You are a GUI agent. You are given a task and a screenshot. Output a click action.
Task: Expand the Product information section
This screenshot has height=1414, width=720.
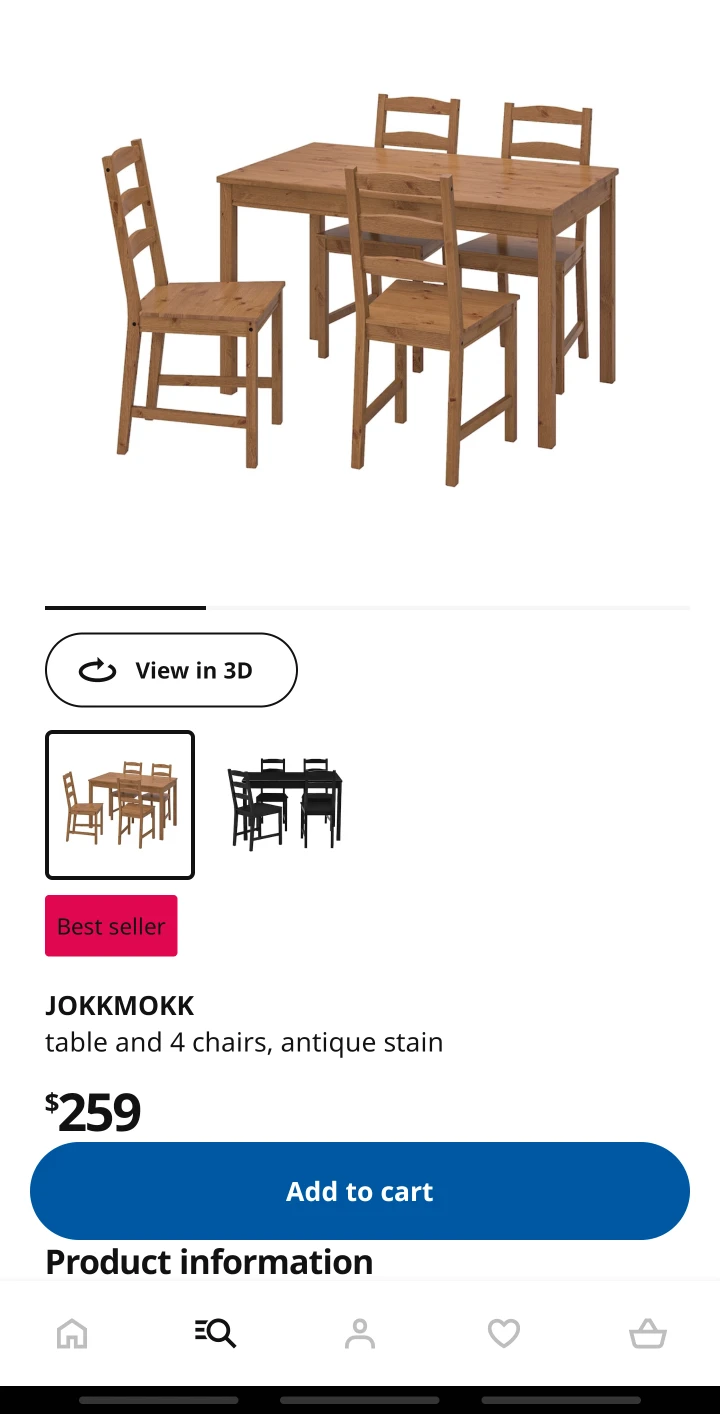(x=208, y=1261)
